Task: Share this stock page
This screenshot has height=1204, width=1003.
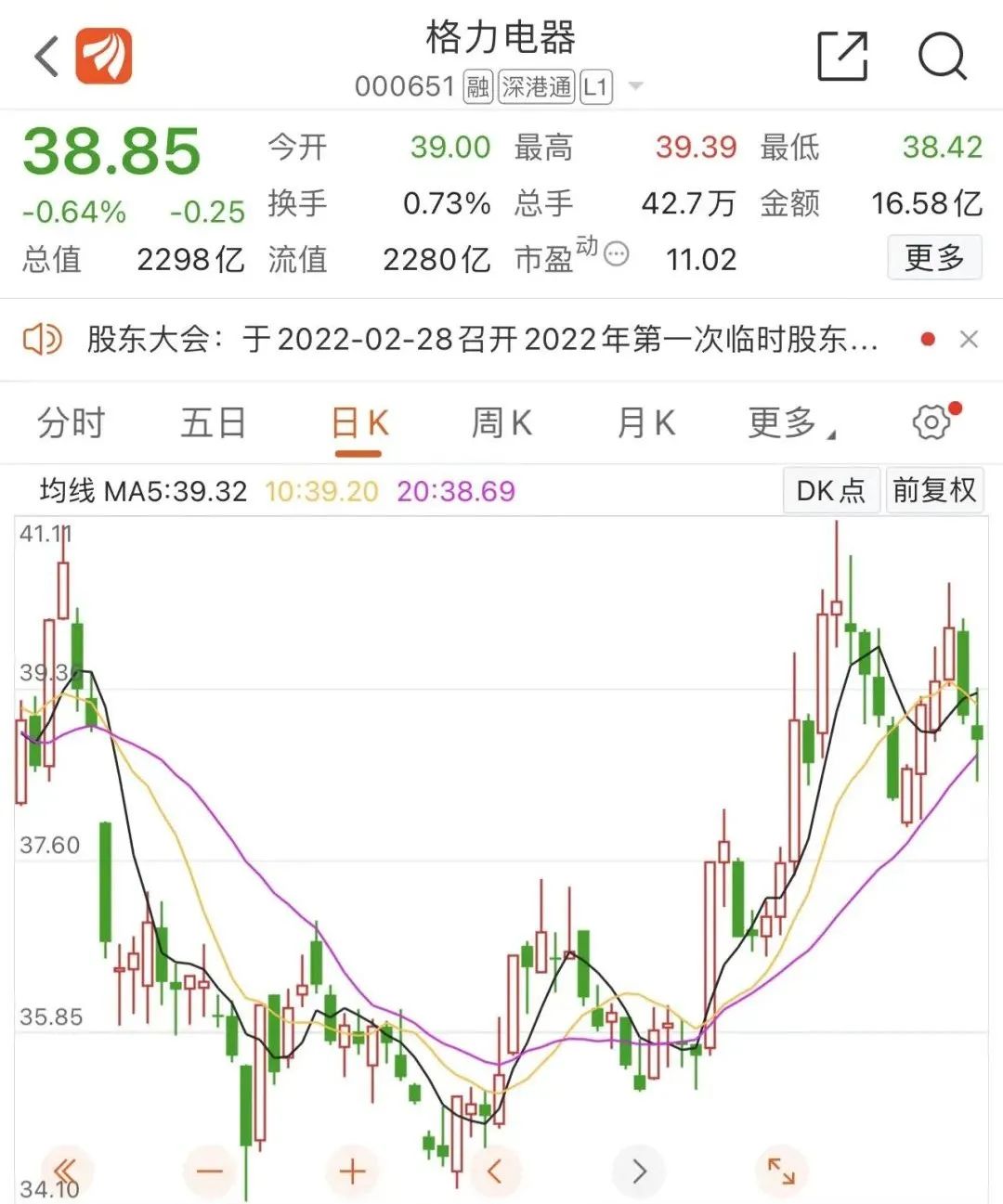Action: click(x=841, y=56)
